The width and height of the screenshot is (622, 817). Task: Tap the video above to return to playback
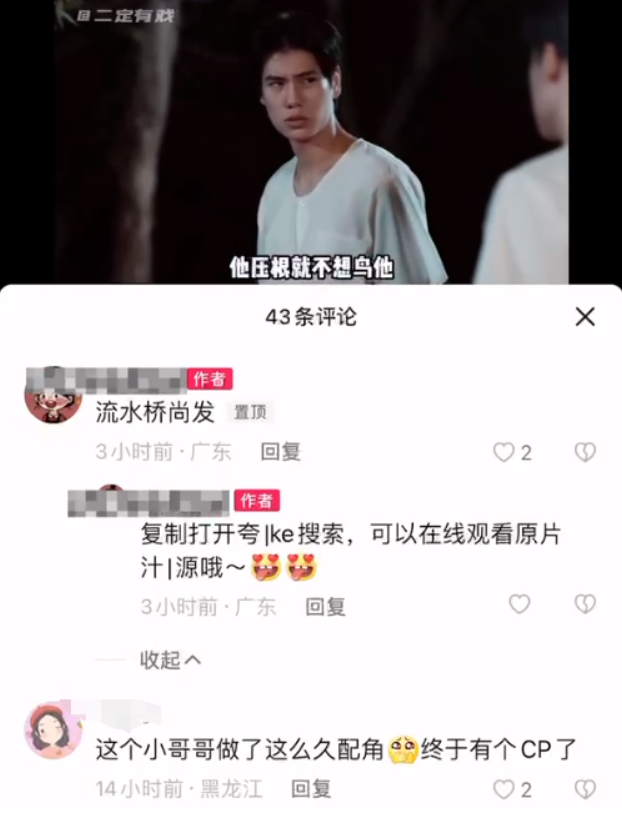coord(310,140)
